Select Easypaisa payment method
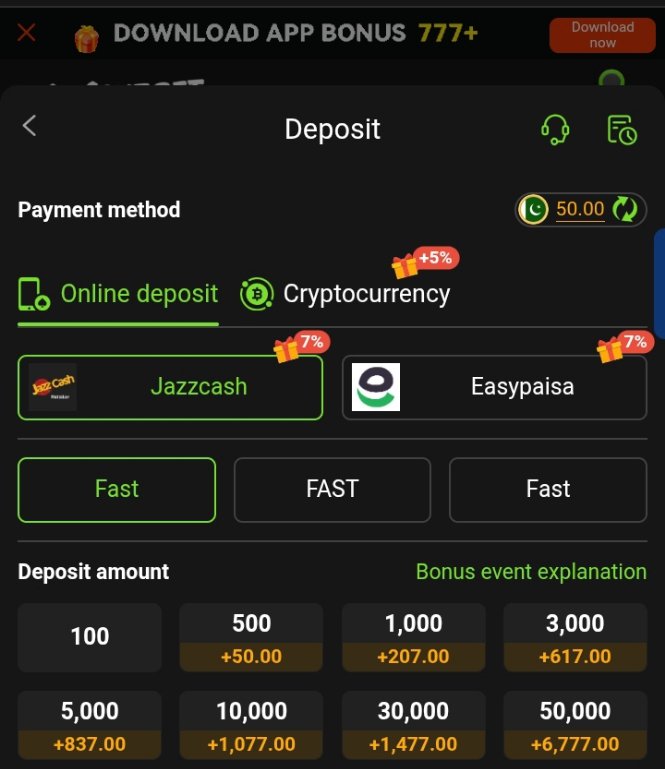 click(494, 387)
